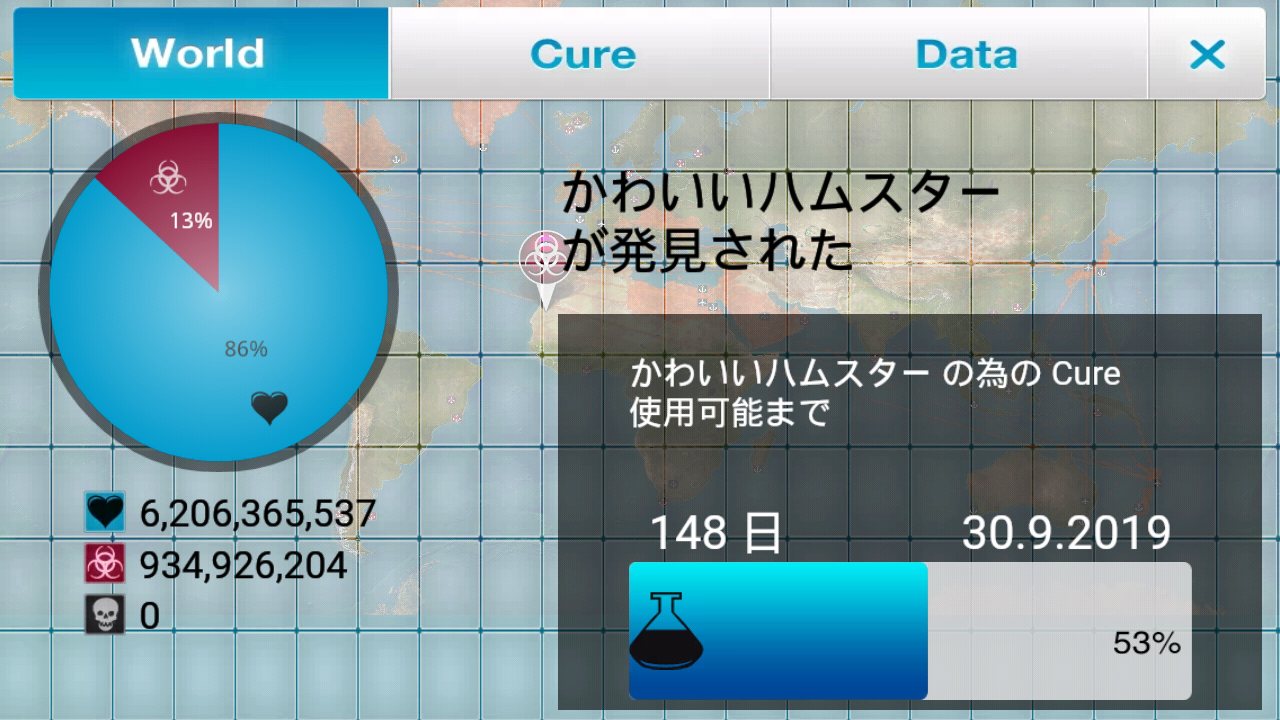Close the world statistics screen
Screen dimensions: 1280x720
pos(1207,54)
